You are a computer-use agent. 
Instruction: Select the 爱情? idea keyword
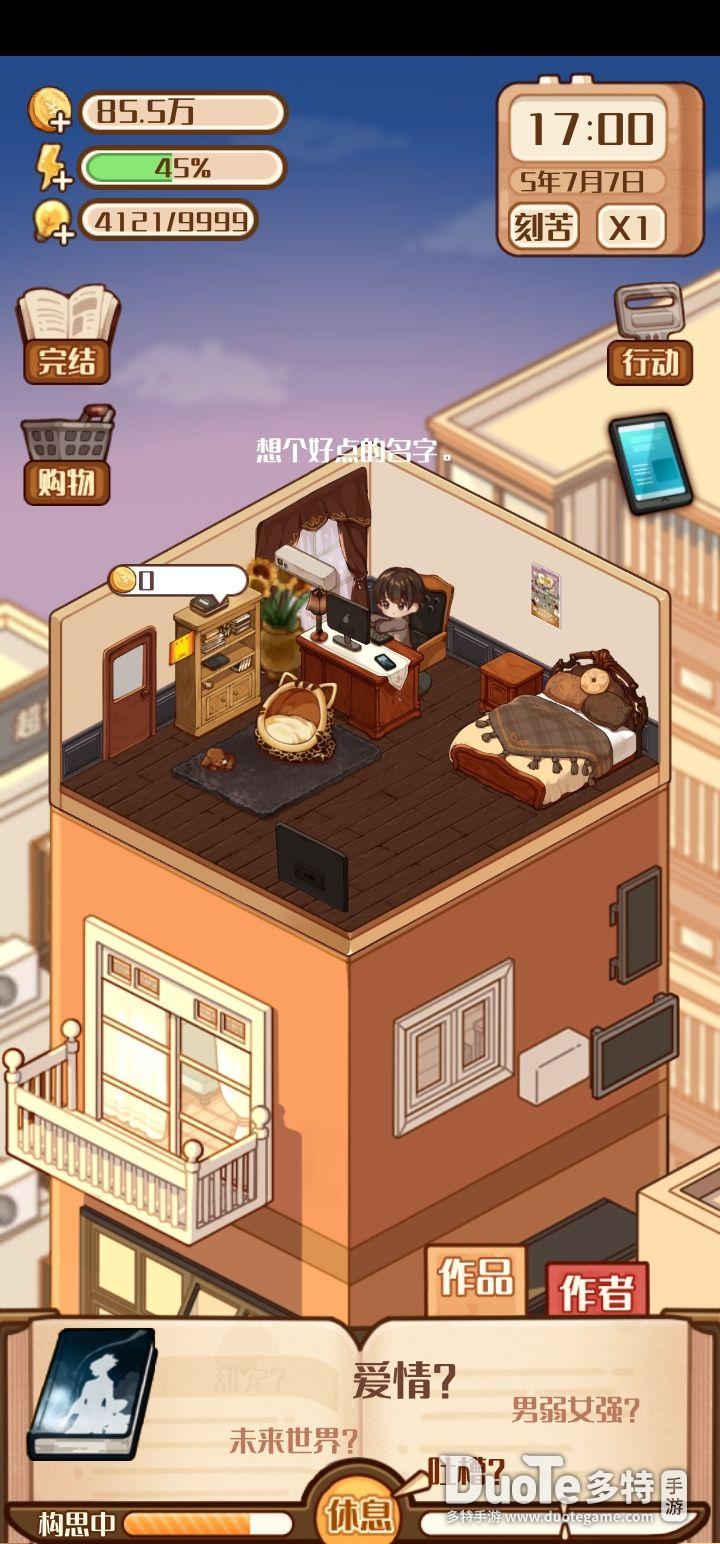pyautogui.click(x=403, y=1381)
